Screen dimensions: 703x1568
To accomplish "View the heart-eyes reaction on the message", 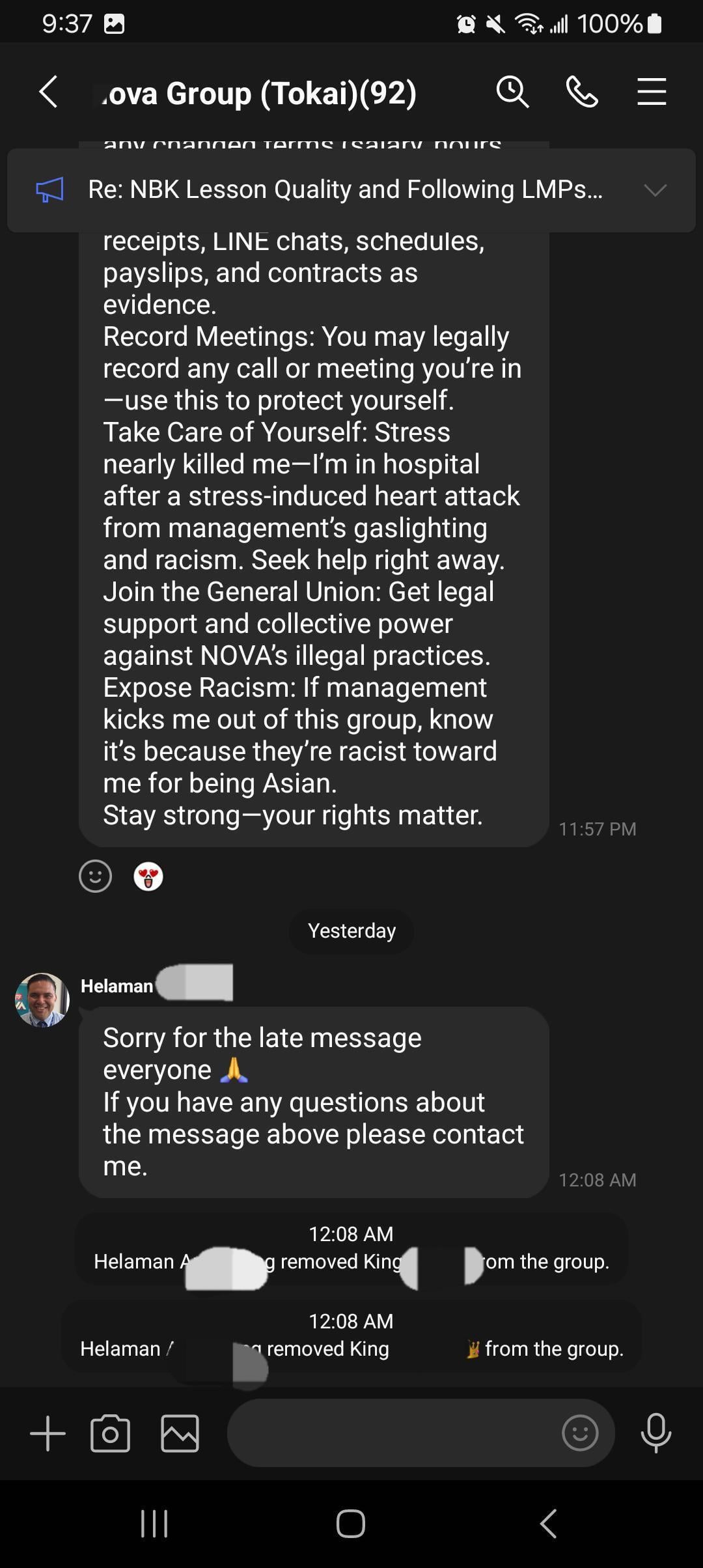I will pos(148,876).
